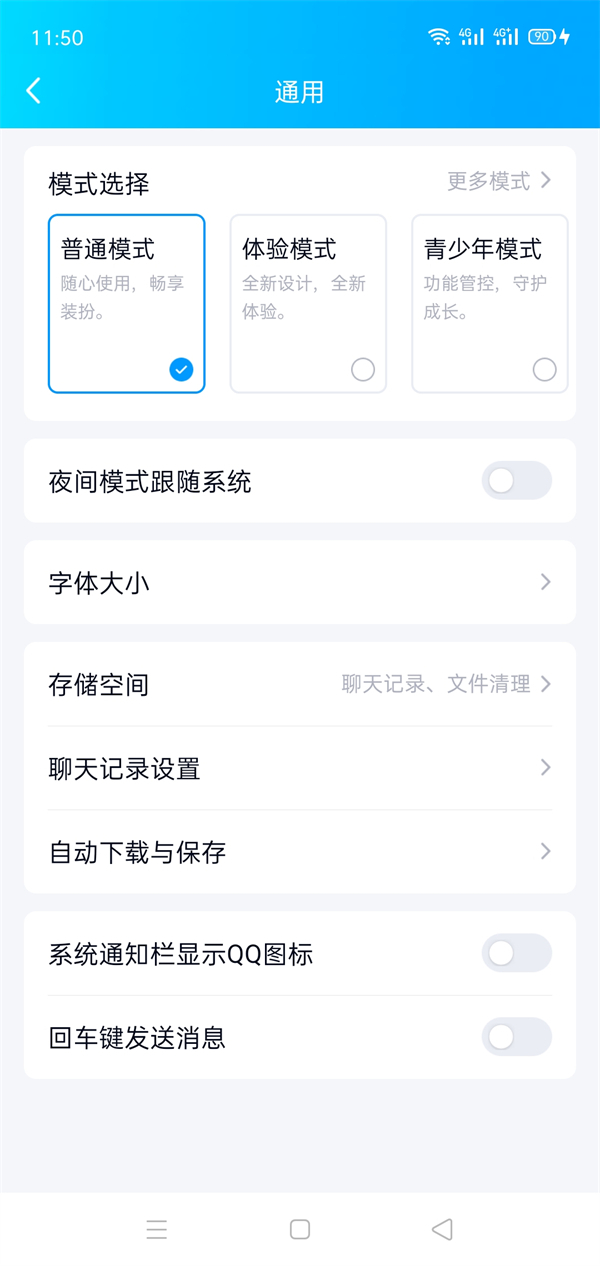Screen dimensions: 600x1266
Task: Open 聊天记录设置
Action: coord(300,768)
